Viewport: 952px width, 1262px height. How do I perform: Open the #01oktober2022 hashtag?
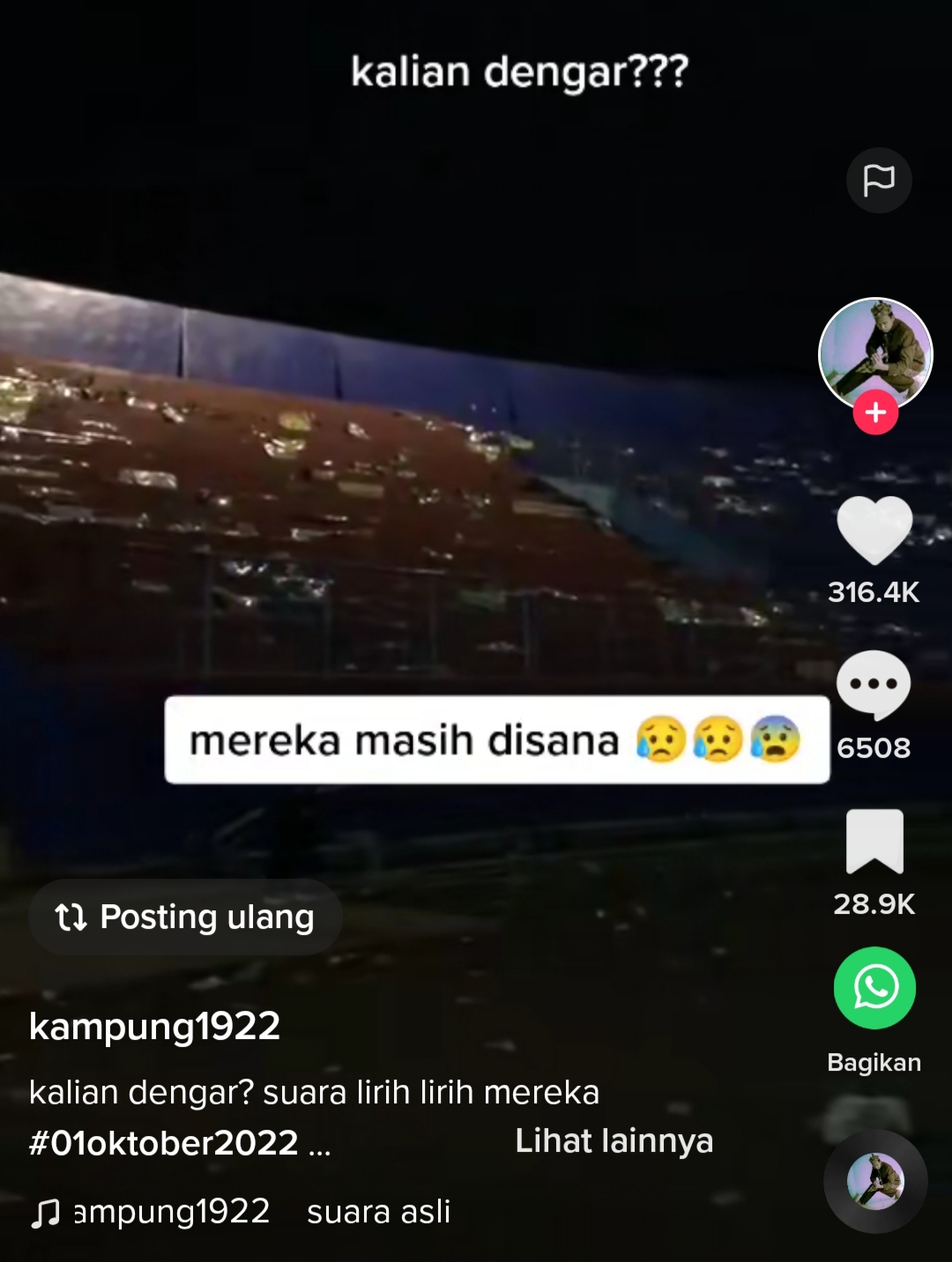tap(164, 1143)
